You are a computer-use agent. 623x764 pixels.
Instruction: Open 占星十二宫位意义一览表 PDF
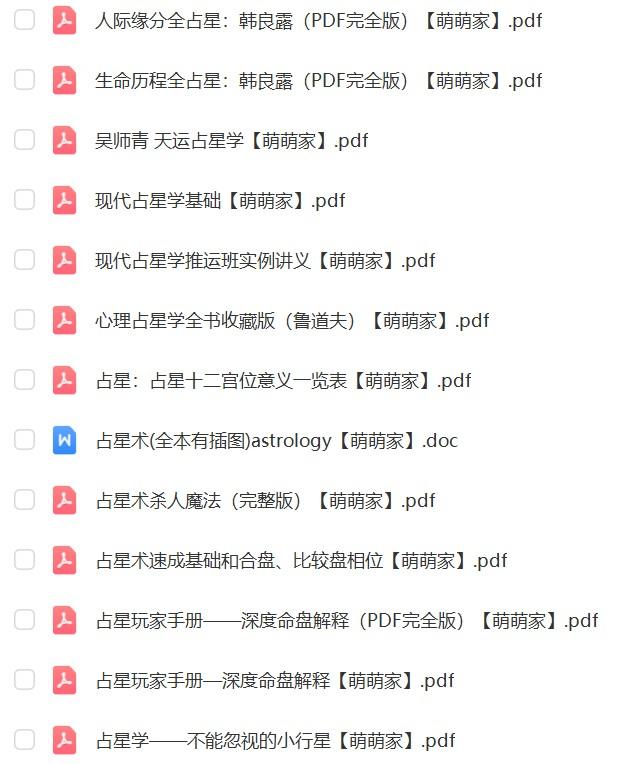click(x=282, y=381)
